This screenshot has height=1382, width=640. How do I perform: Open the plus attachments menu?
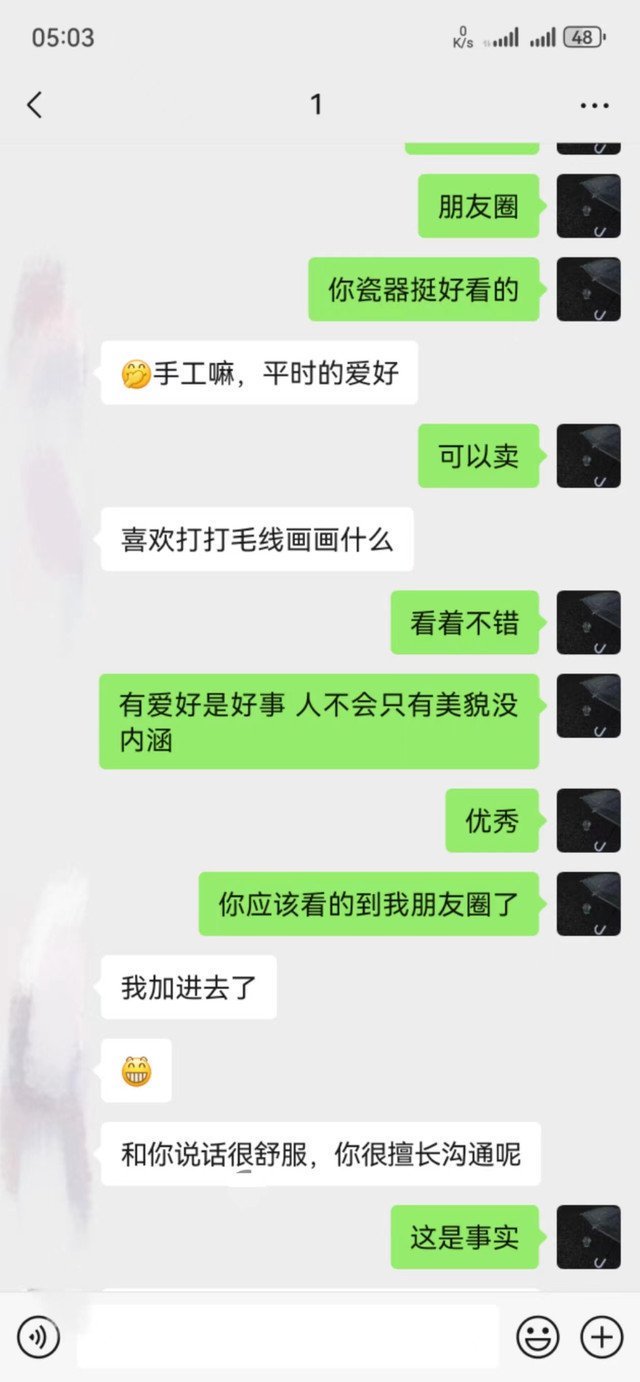(x=602, y=1336)
